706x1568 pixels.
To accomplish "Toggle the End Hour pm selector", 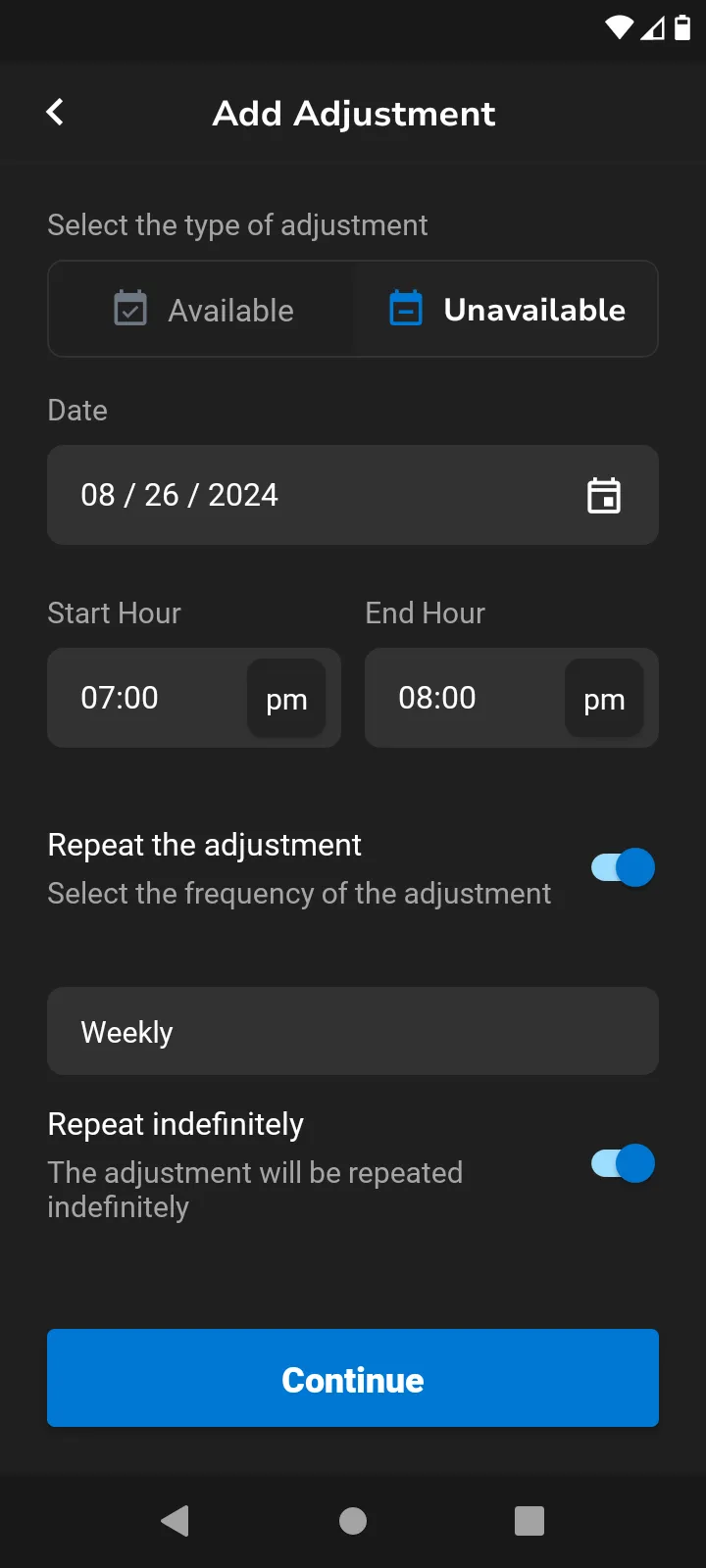I will [x=604, y=699].
